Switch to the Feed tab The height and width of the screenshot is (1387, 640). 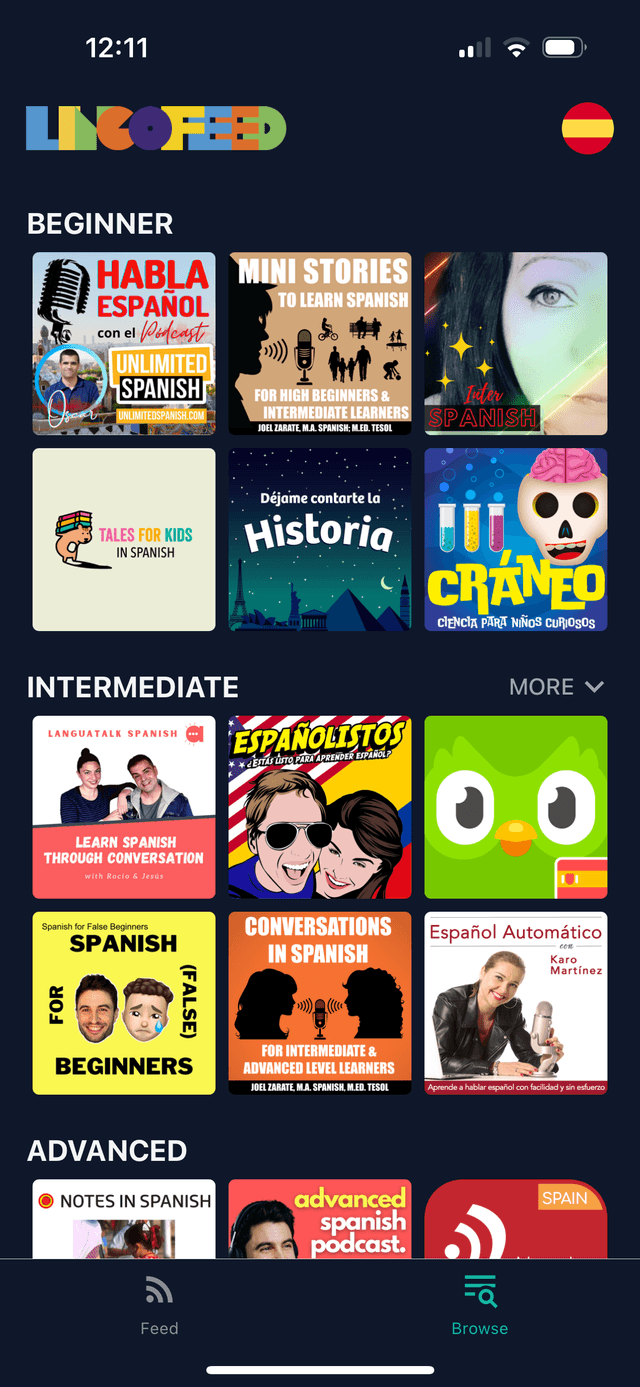[x=159, y=1307]
